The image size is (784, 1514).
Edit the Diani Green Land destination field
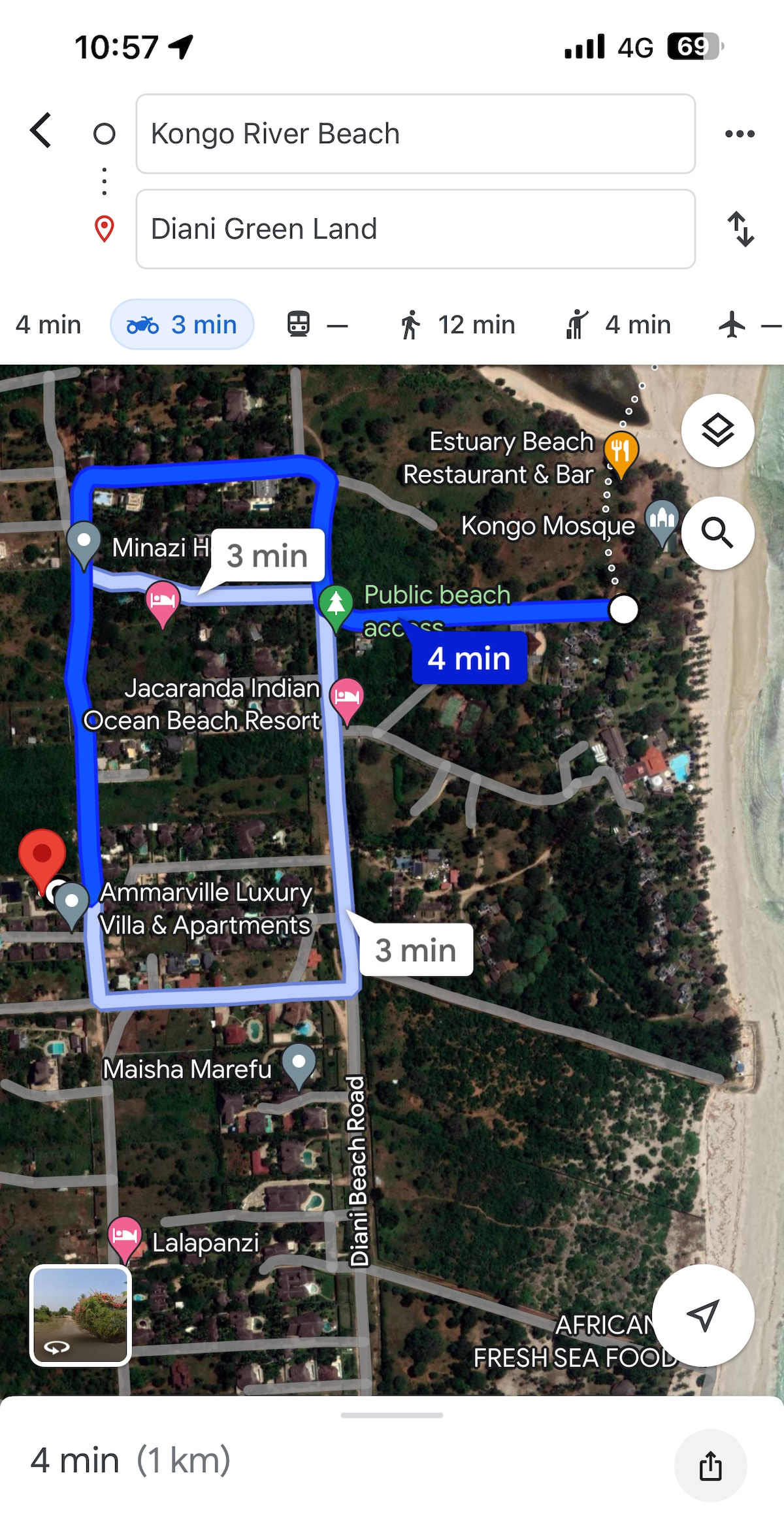point(415,229)
